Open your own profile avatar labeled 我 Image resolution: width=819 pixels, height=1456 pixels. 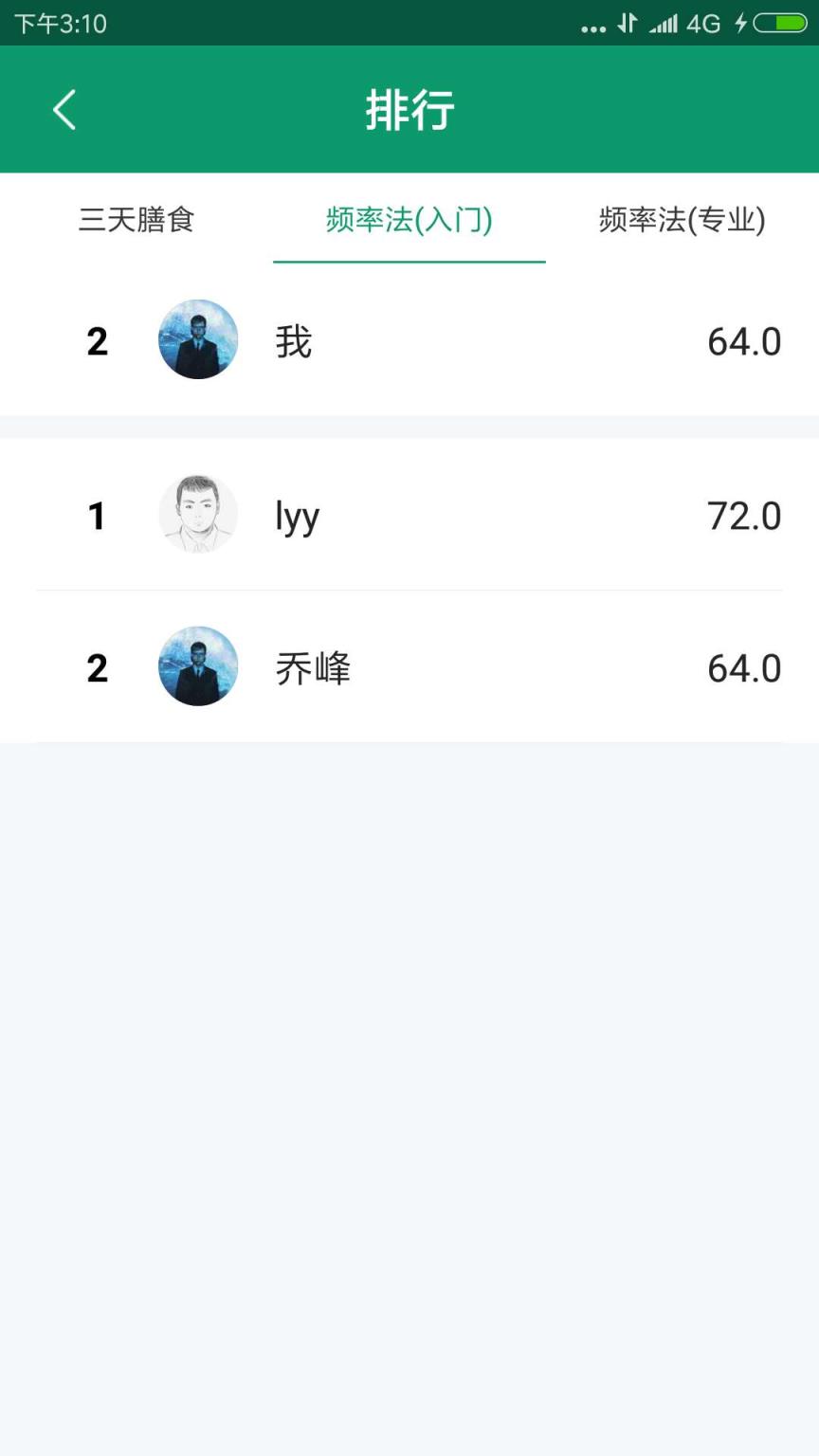(x=197, y=339)
